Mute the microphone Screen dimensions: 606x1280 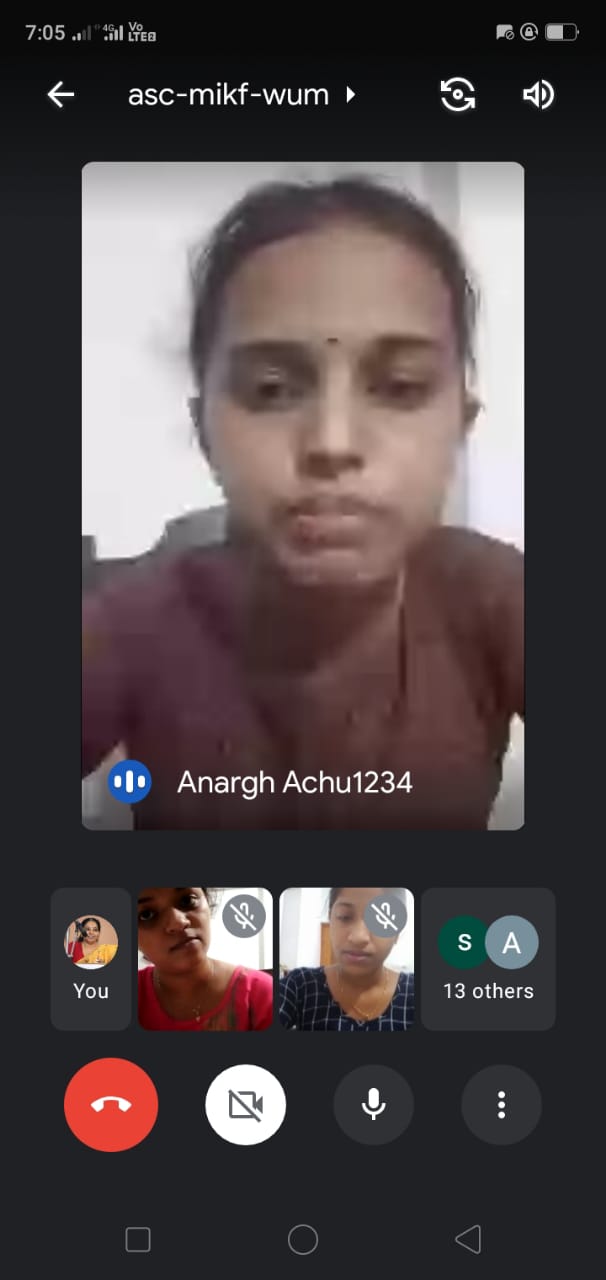[x=374, y=1104]
